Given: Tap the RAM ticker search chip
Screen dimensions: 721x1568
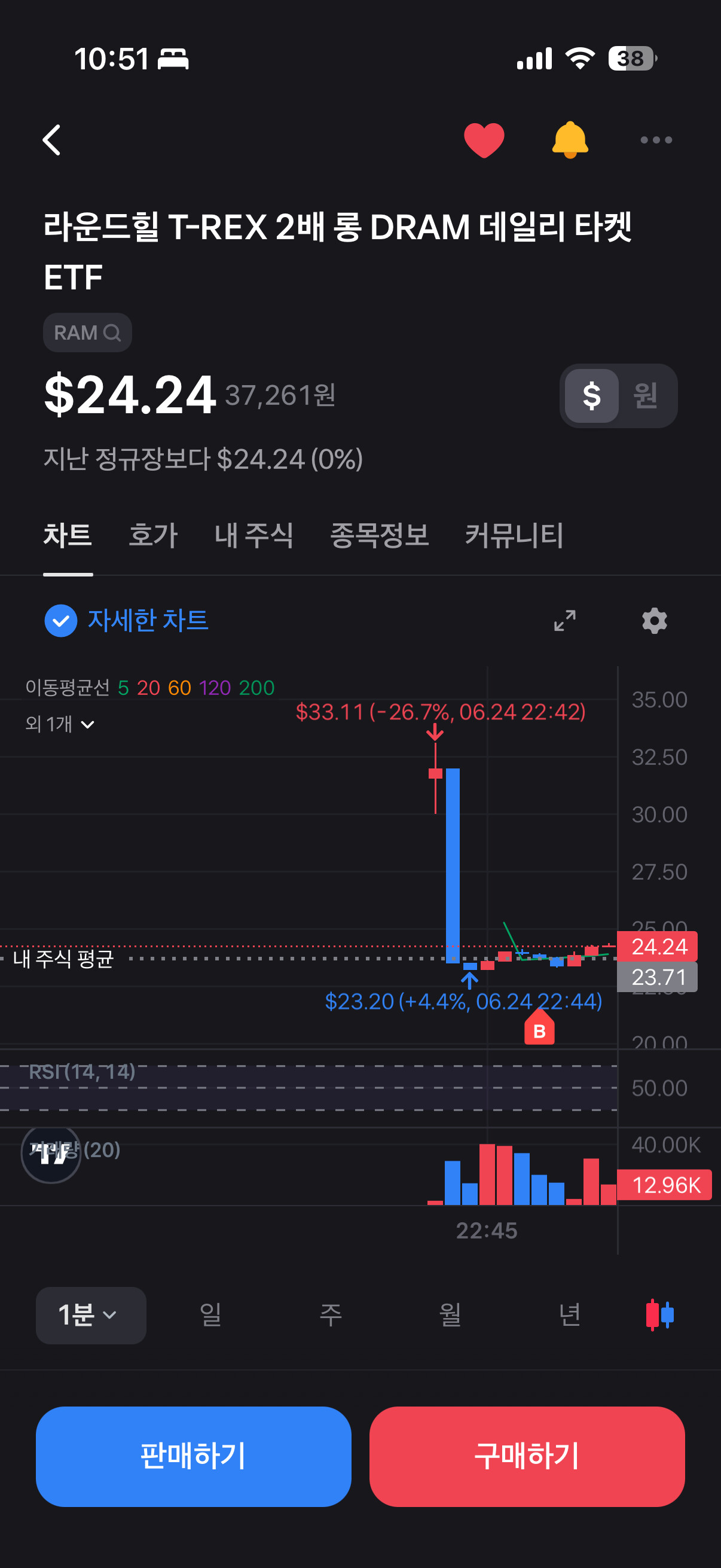Looking at the screenshot, I should click(88, 332).
